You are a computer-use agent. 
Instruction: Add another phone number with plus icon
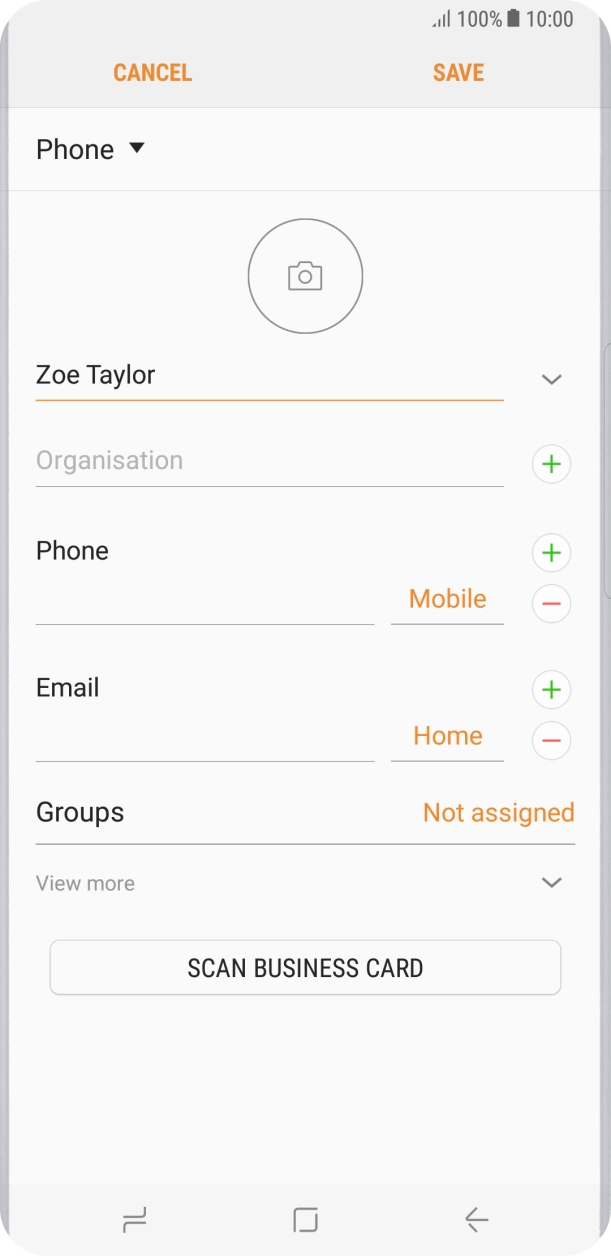coord(552,552)
